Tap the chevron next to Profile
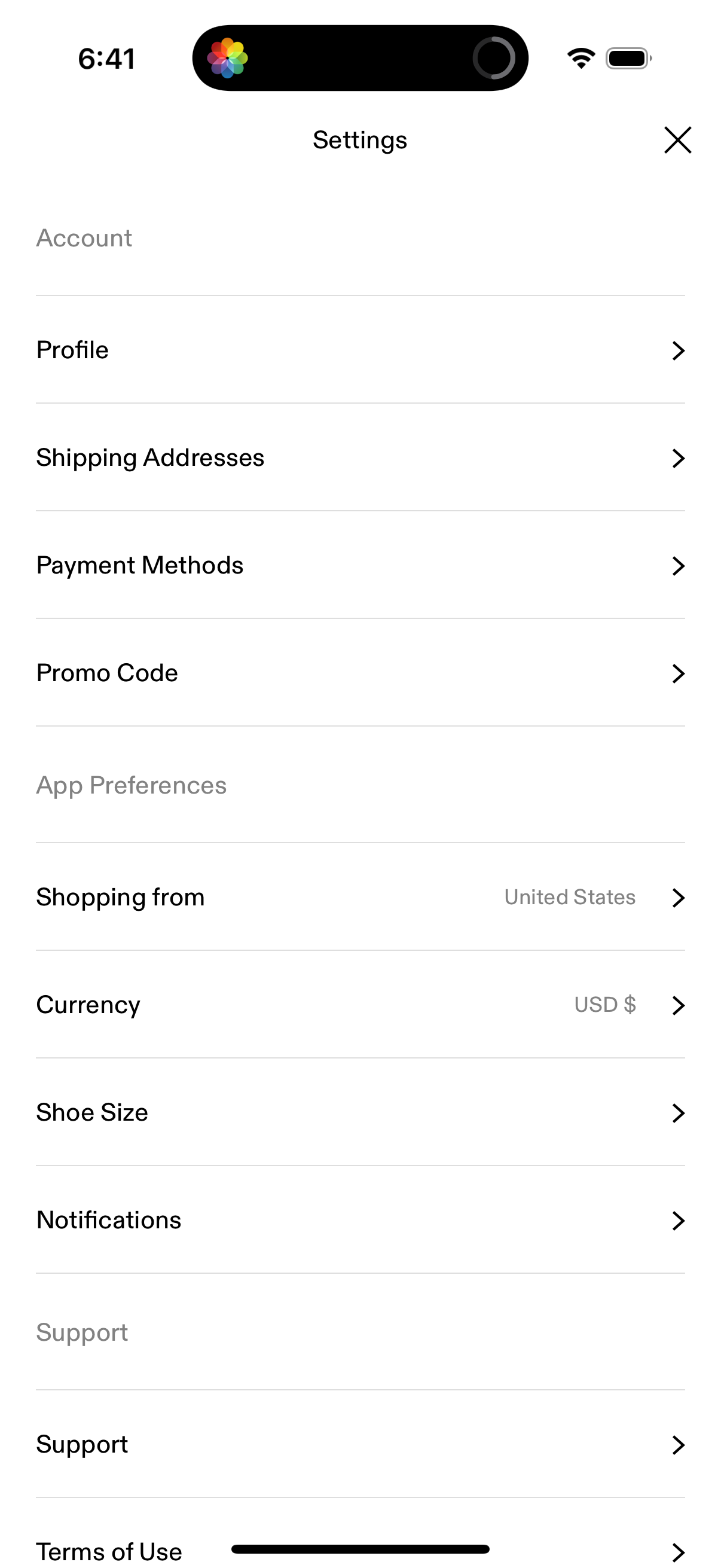This screenshot has width=721, height=1568. coord(679,350)
